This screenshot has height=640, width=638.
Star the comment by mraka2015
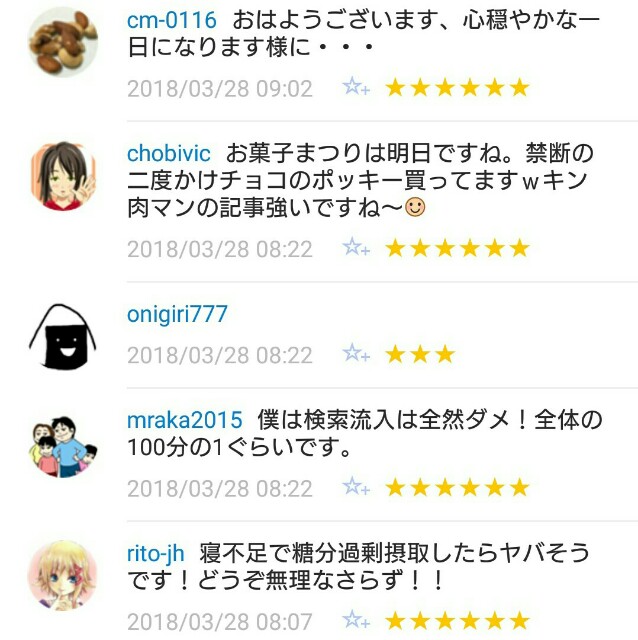click(x=356, y=488)
